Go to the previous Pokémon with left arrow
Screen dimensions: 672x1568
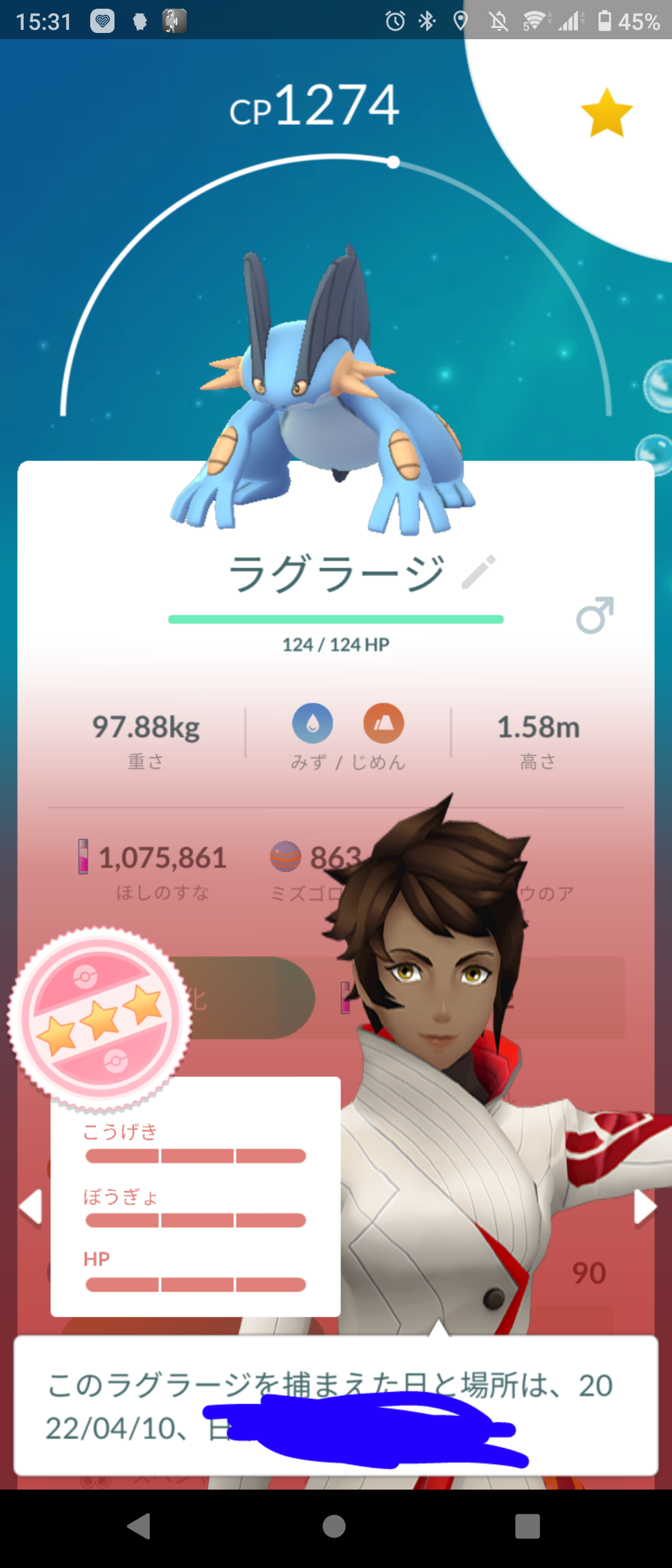(x=30, y=1208)
